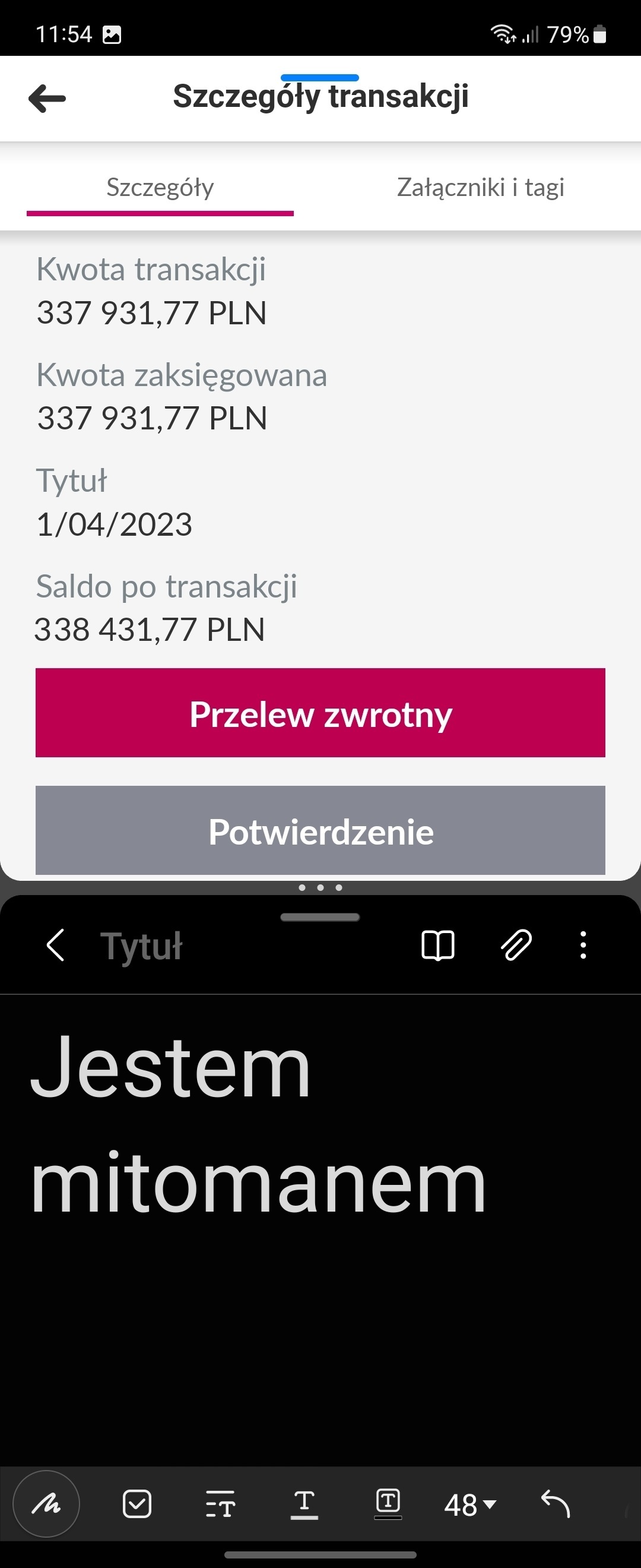Viewport: 641px width, 1568px height.
Task: Attach a file to the note
Action: click(x=516, y=946)
